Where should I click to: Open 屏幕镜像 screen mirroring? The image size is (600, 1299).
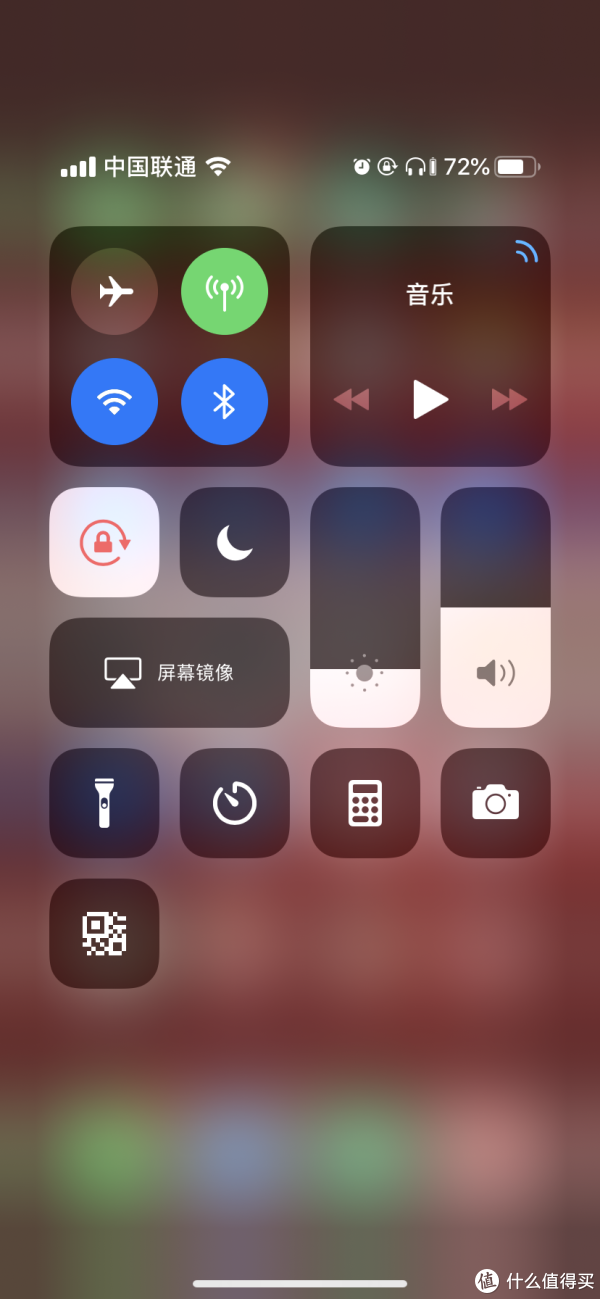[x=170, y=672]
